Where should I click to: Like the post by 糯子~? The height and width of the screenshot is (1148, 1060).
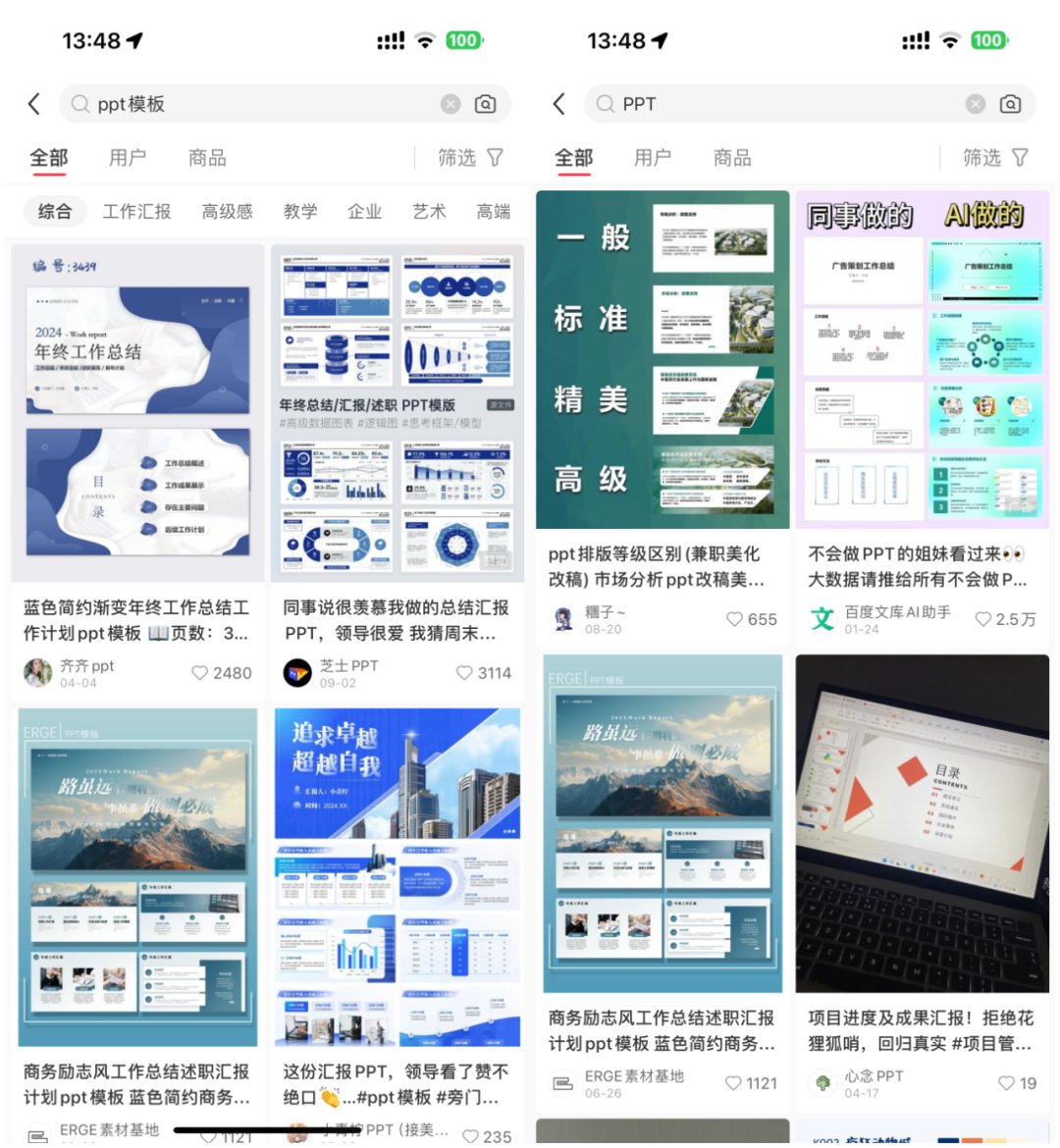pos(735,619)
